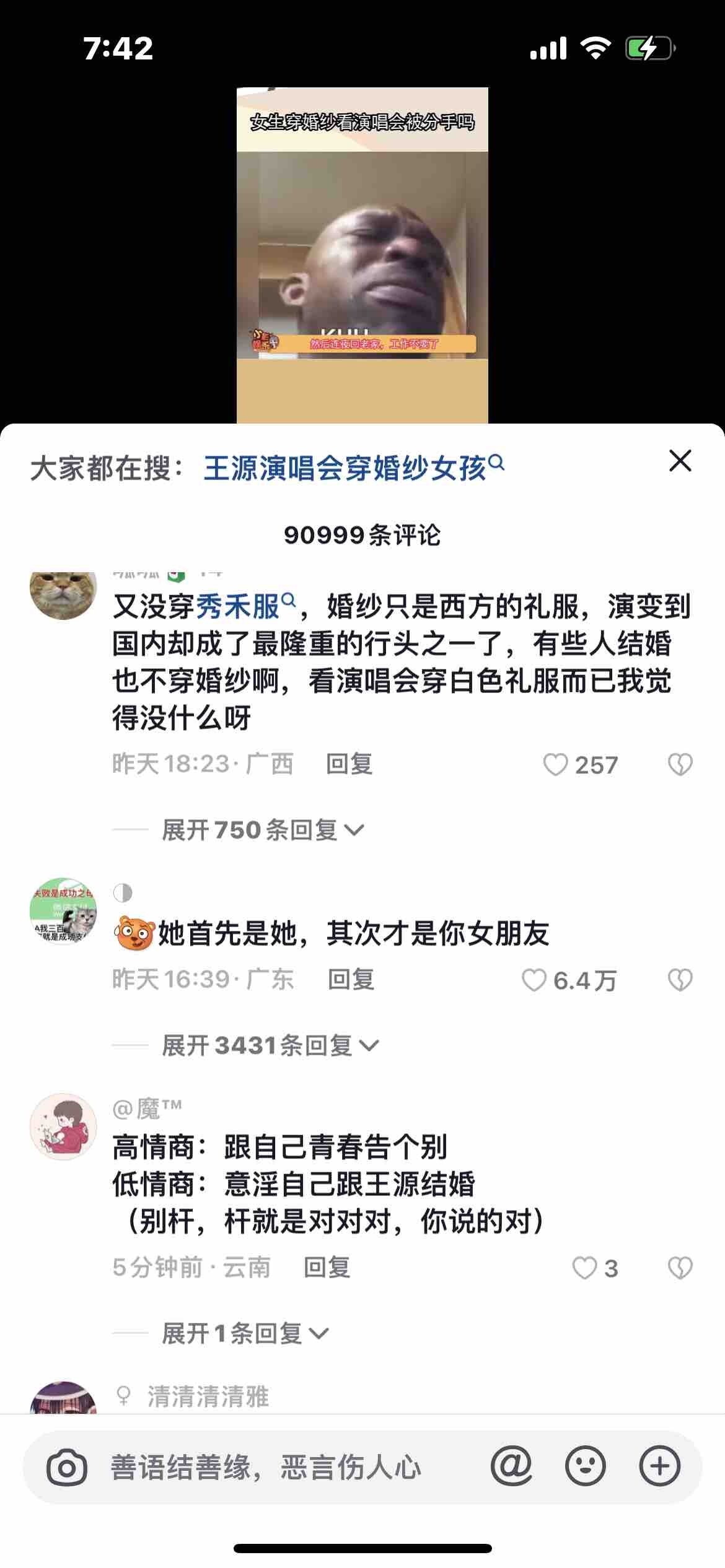Like the comment with 6.4万 likes
The width and height of the screenshot is (725, 1568).
click(x=534, y=980)
